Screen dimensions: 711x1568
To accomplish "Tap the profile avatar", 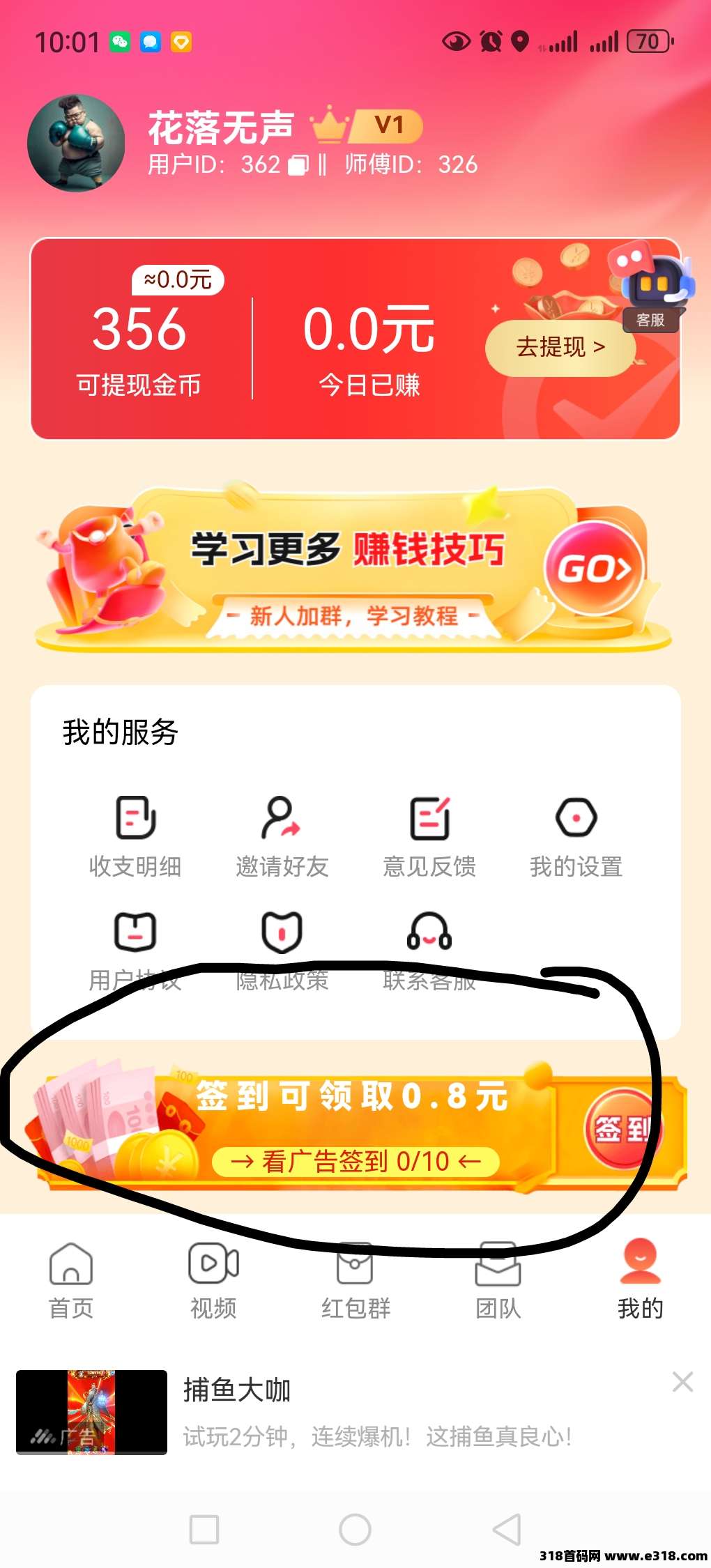I will coord(76,144).
